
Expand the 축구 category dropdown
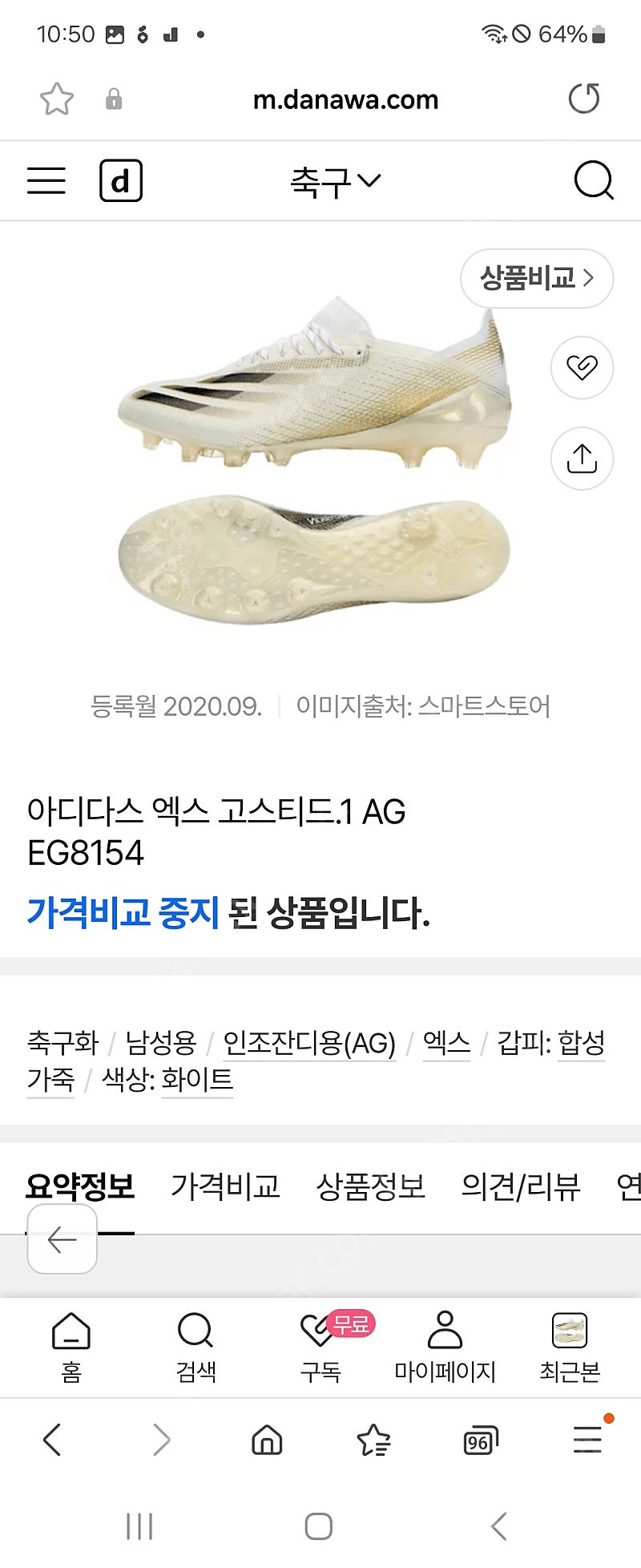click(x=335, y=182)
